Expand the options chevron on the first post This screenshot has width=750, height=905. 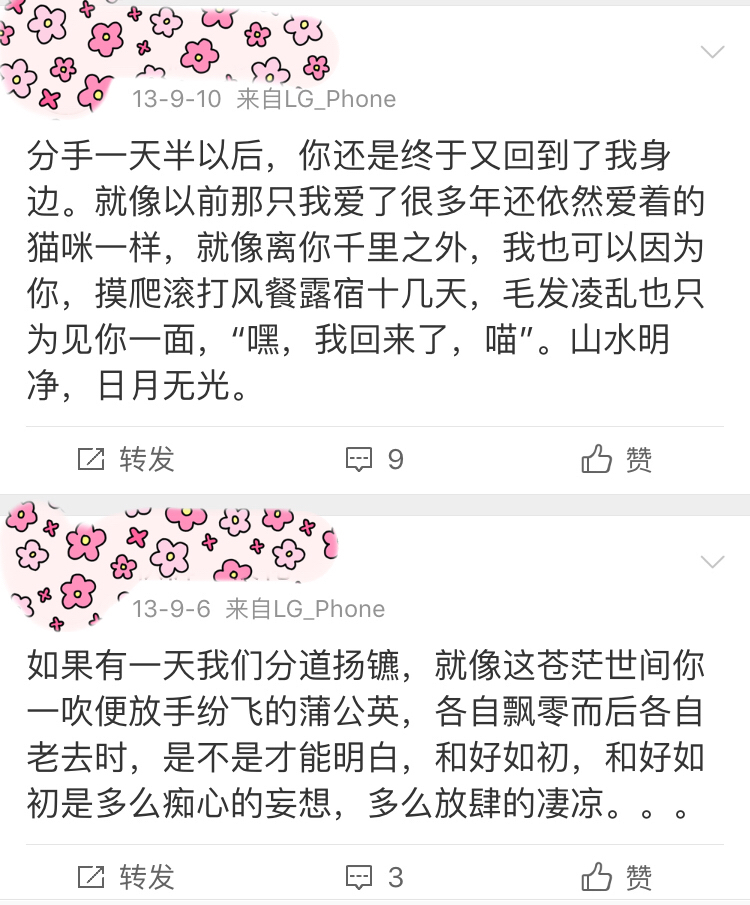712,50
